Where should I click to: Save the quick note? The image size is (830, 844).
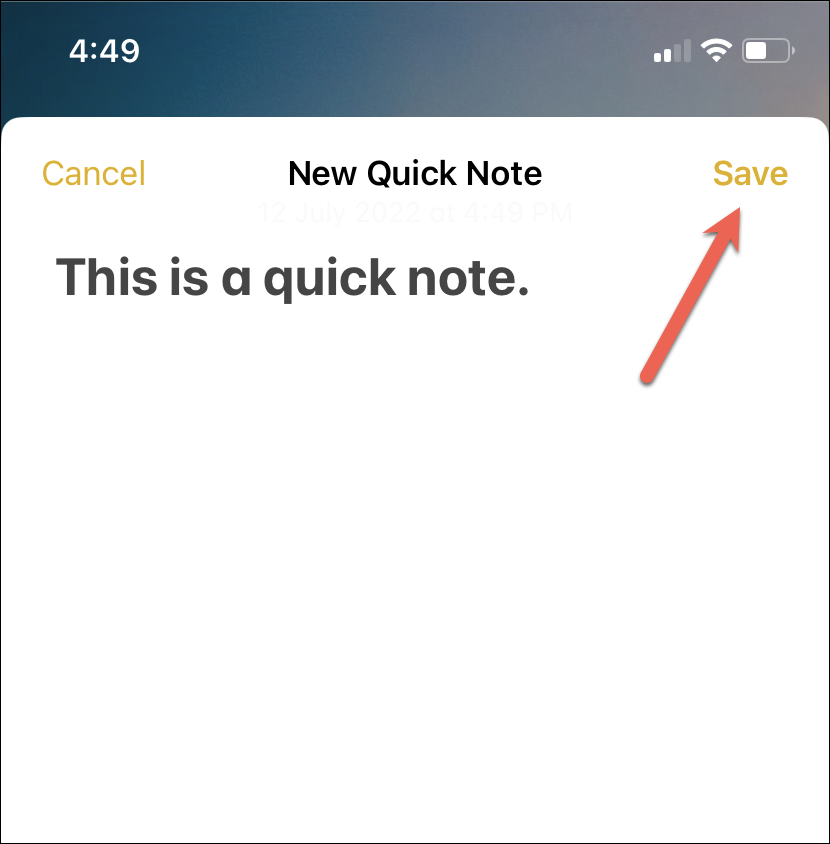749,174
